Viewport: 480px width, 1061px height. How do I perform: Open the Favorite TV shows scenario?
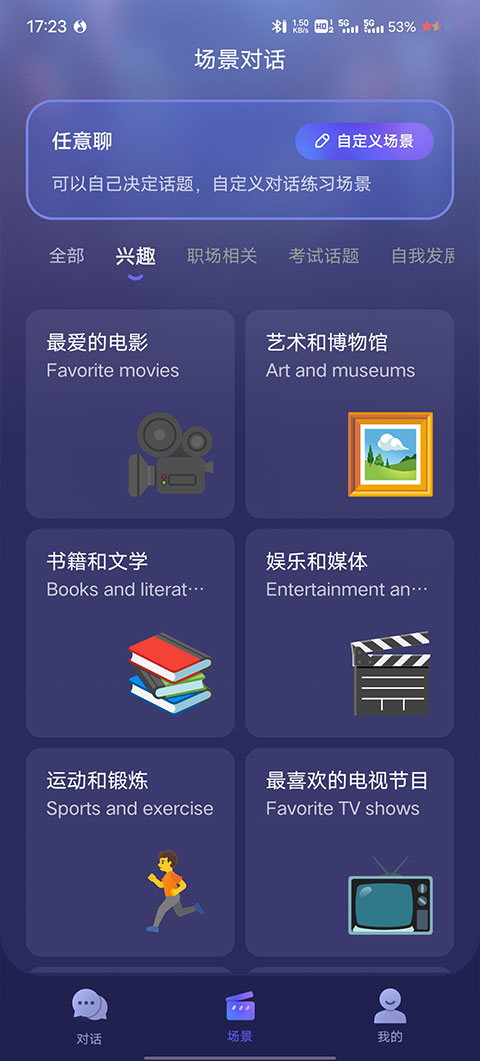coord(349,852)
